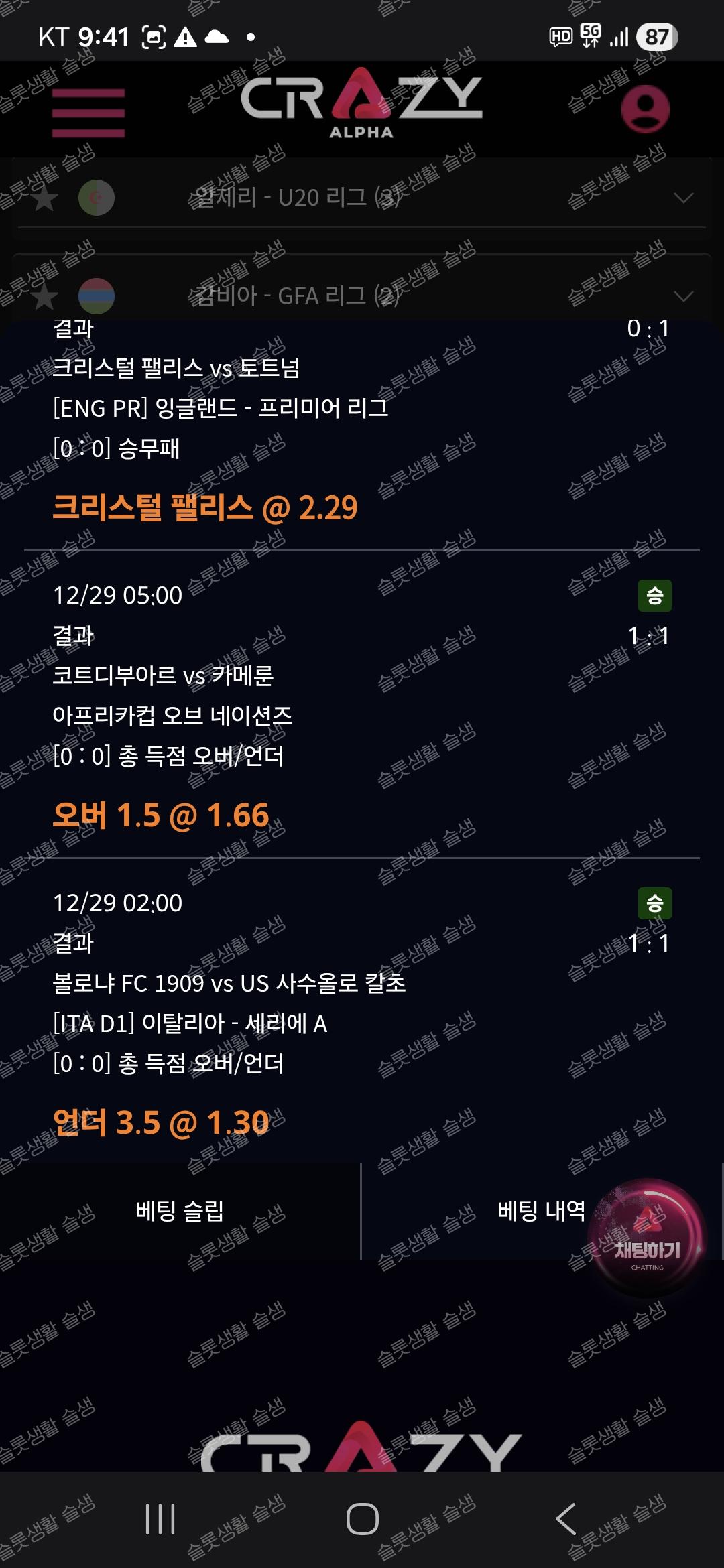Expand the 감비아 - GFA 리그 section
The width and height of the screenshot is (724, 1568).
tap(683, 296)
